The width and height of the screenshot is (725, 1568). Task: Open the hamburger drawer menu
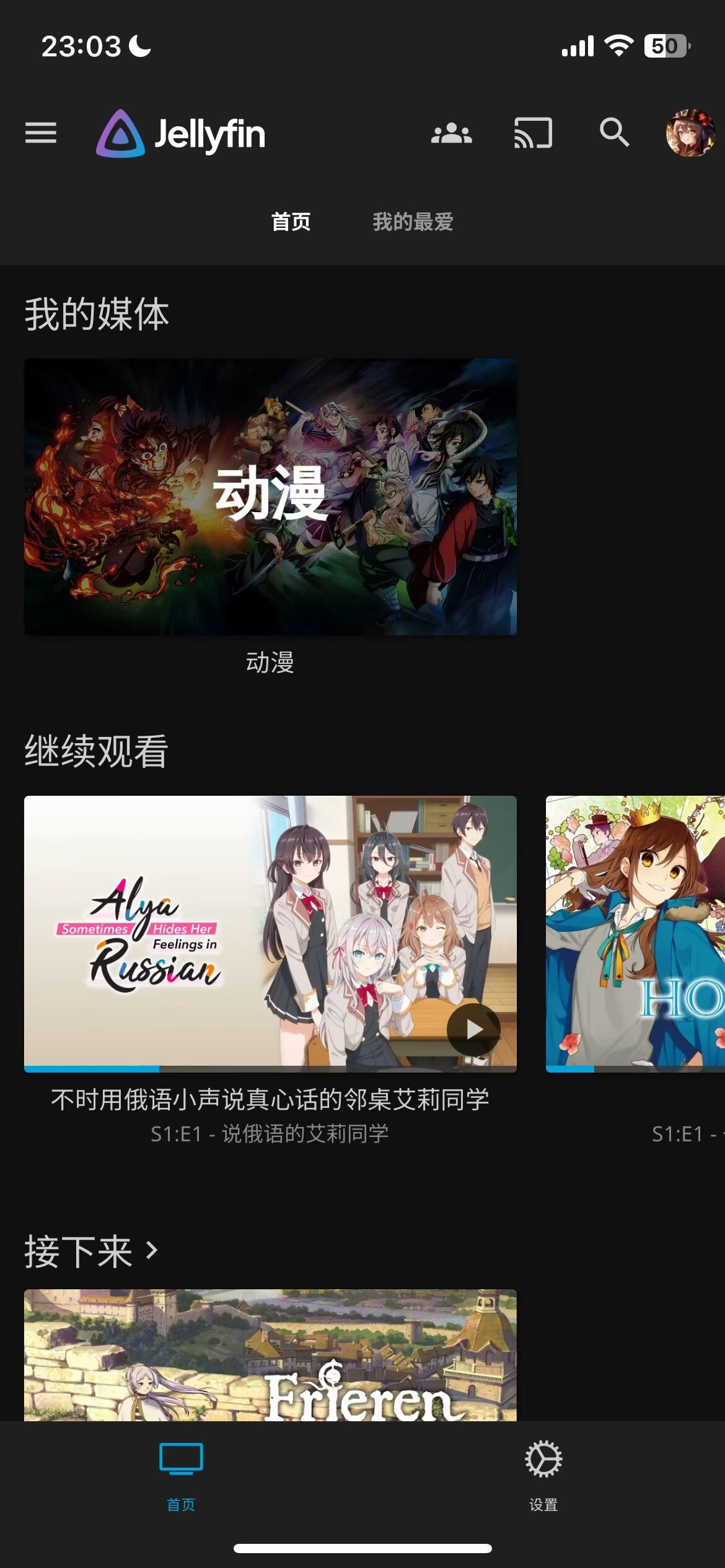click(41, 133)
